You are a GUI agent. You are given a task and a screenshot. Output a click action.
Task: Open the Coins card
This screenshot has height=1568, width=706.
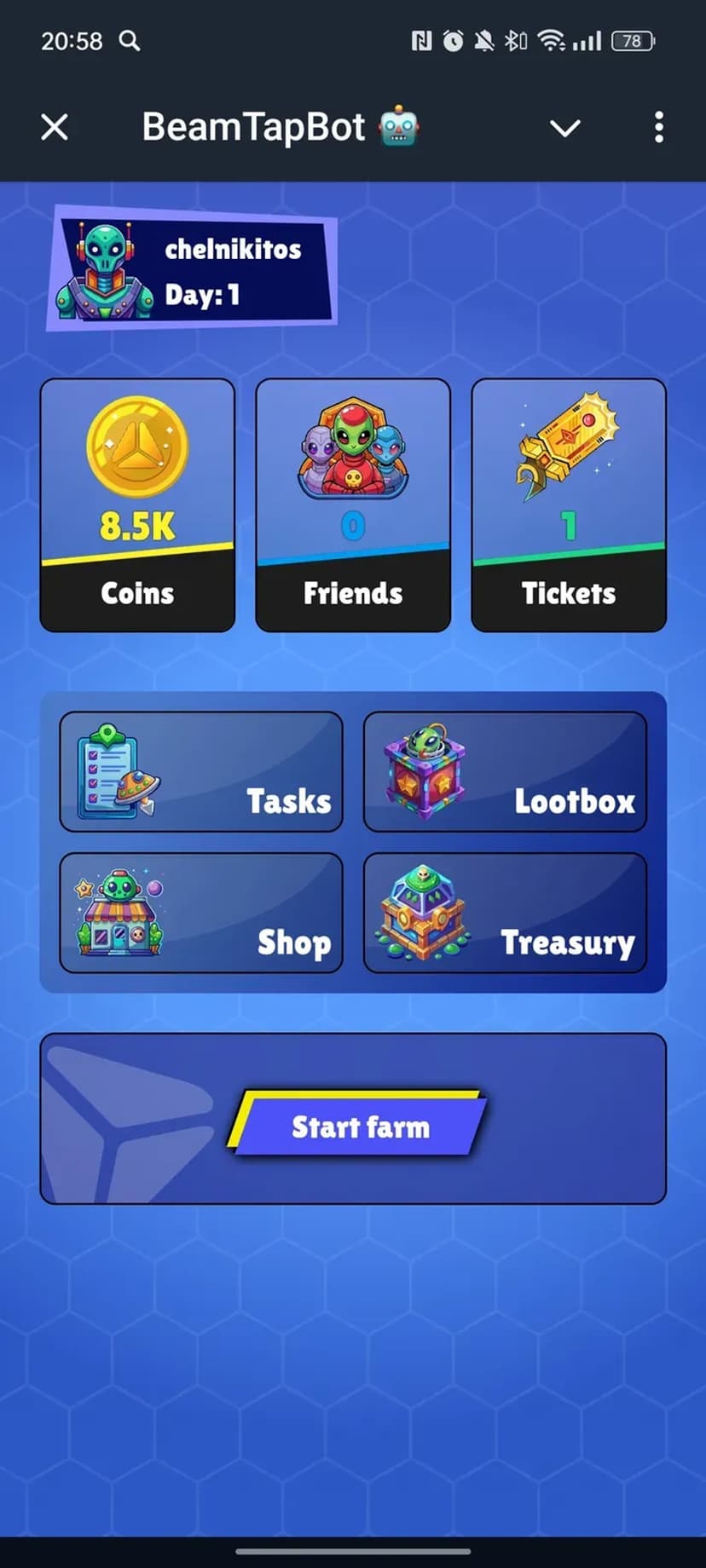(x=137, y=504)
